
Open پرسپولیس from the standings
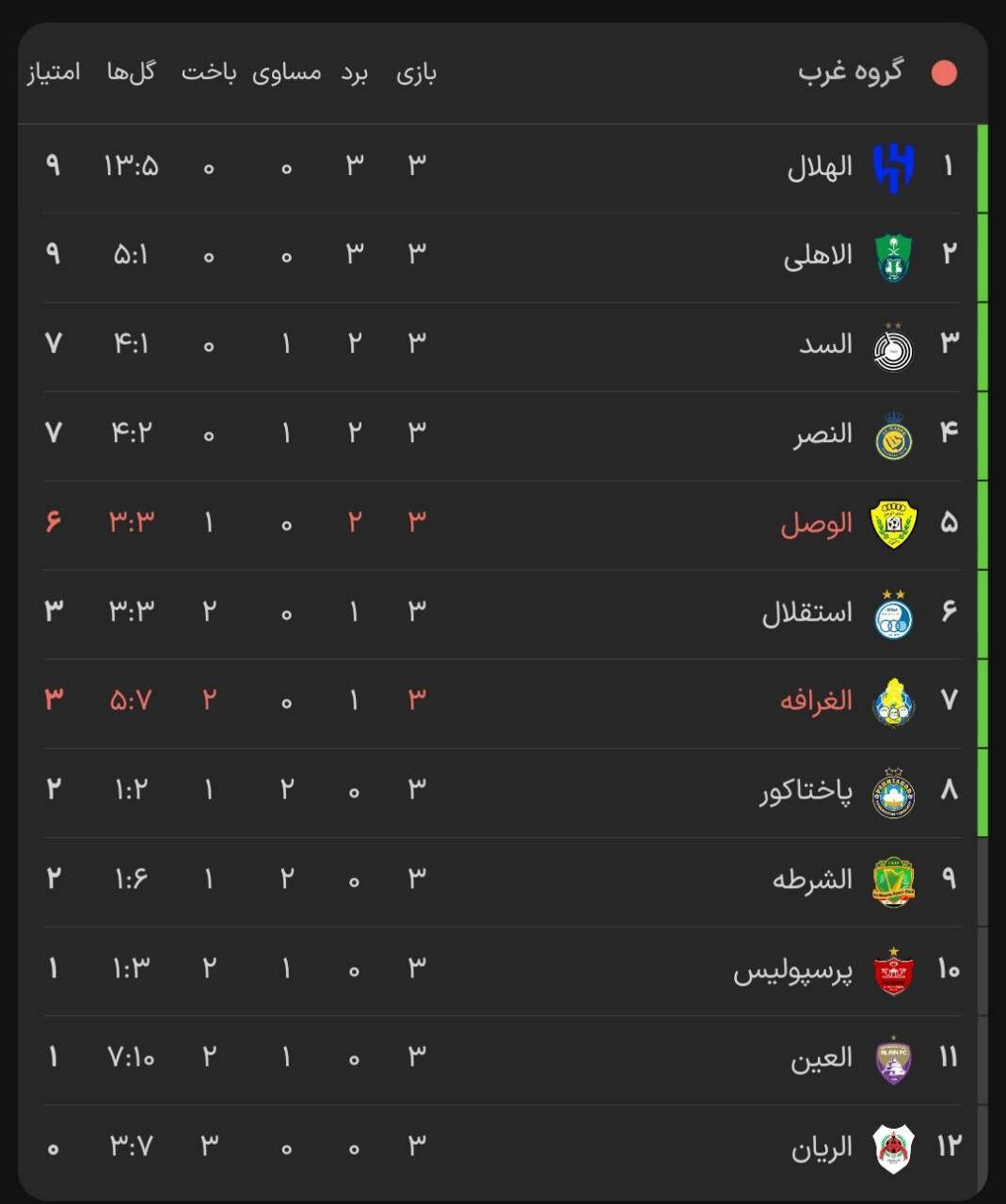coord(792,969)
